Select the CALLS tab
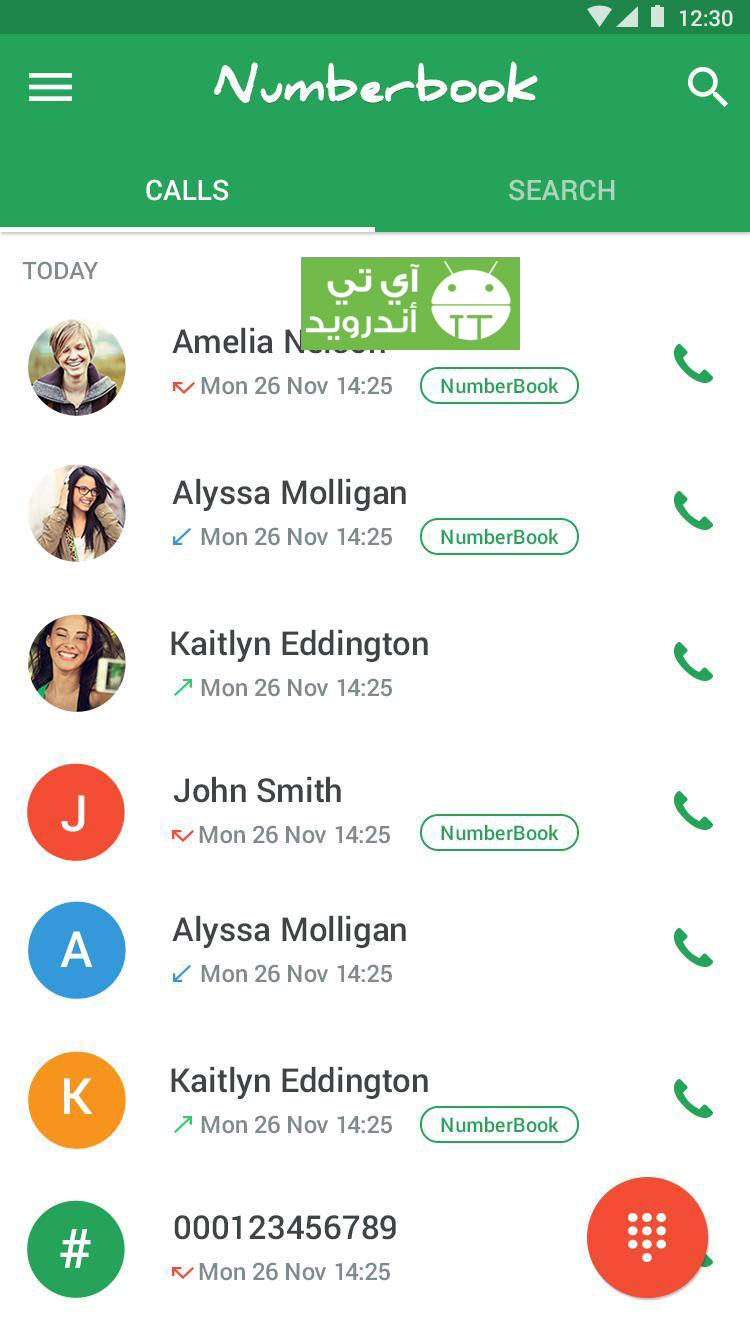Screen dimensions: 750x1334 click(187, 190)
